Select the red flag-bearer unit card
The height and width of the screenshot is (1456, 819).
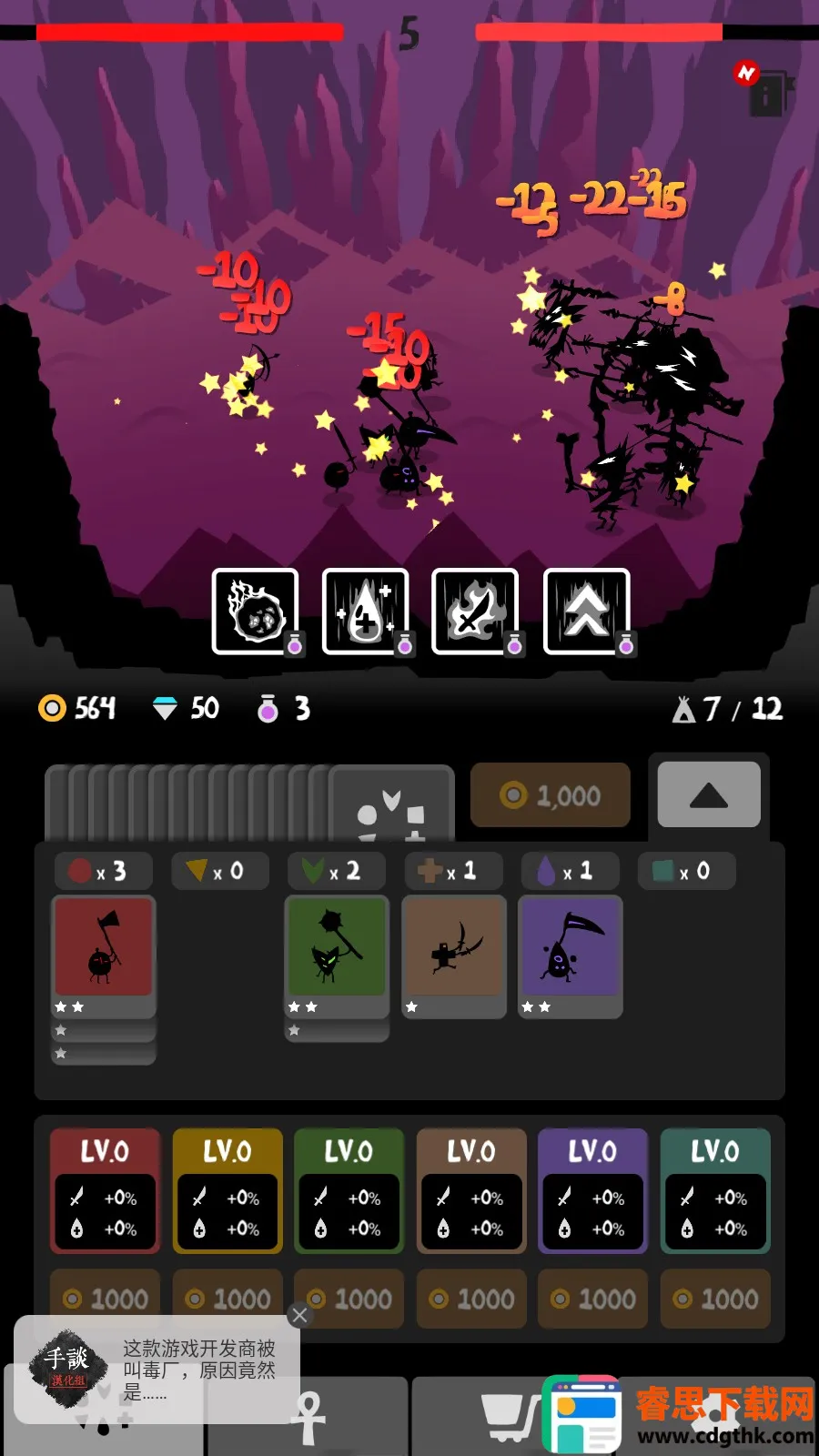(104, 946)
